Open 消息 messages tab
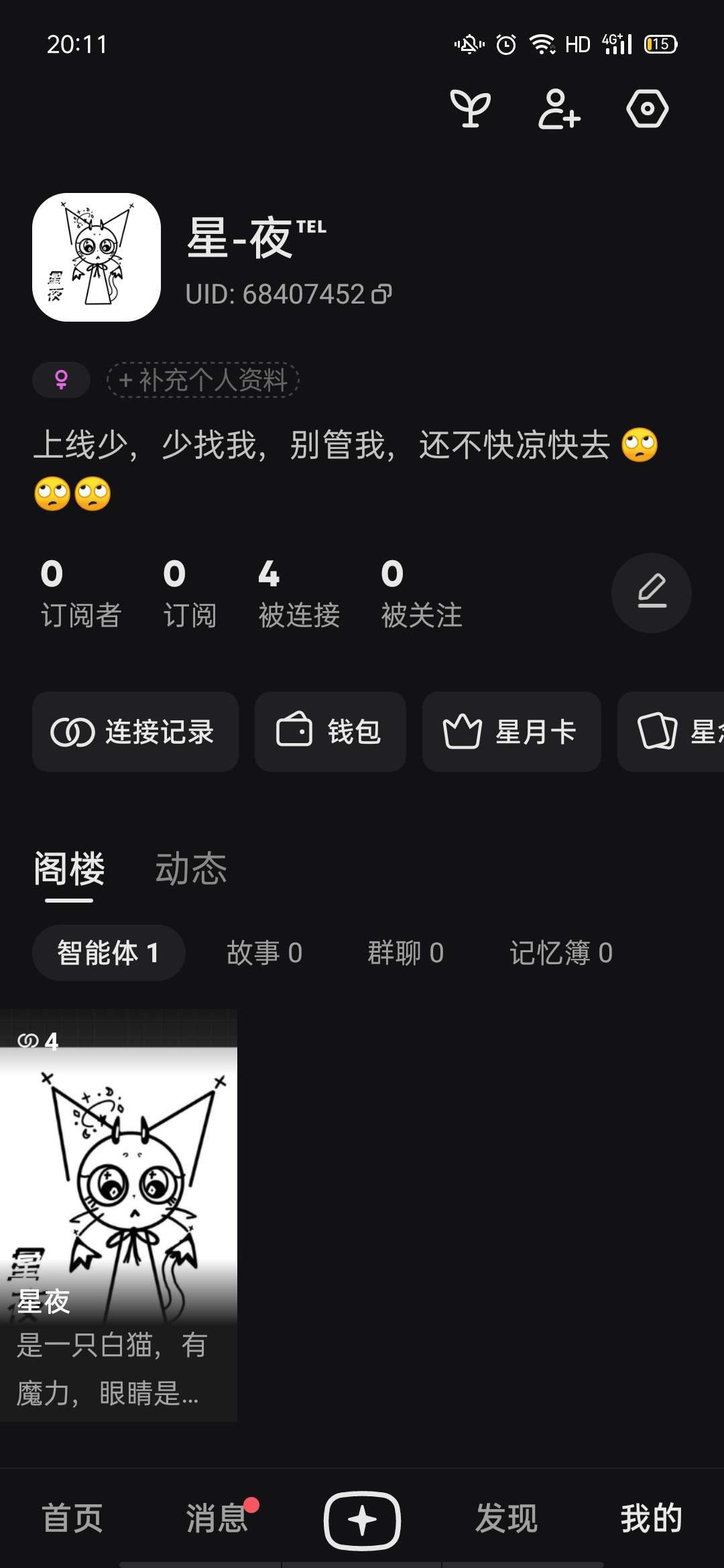Image resolution: width=724 pixels, height=1568 pixels. point(217,1518)
